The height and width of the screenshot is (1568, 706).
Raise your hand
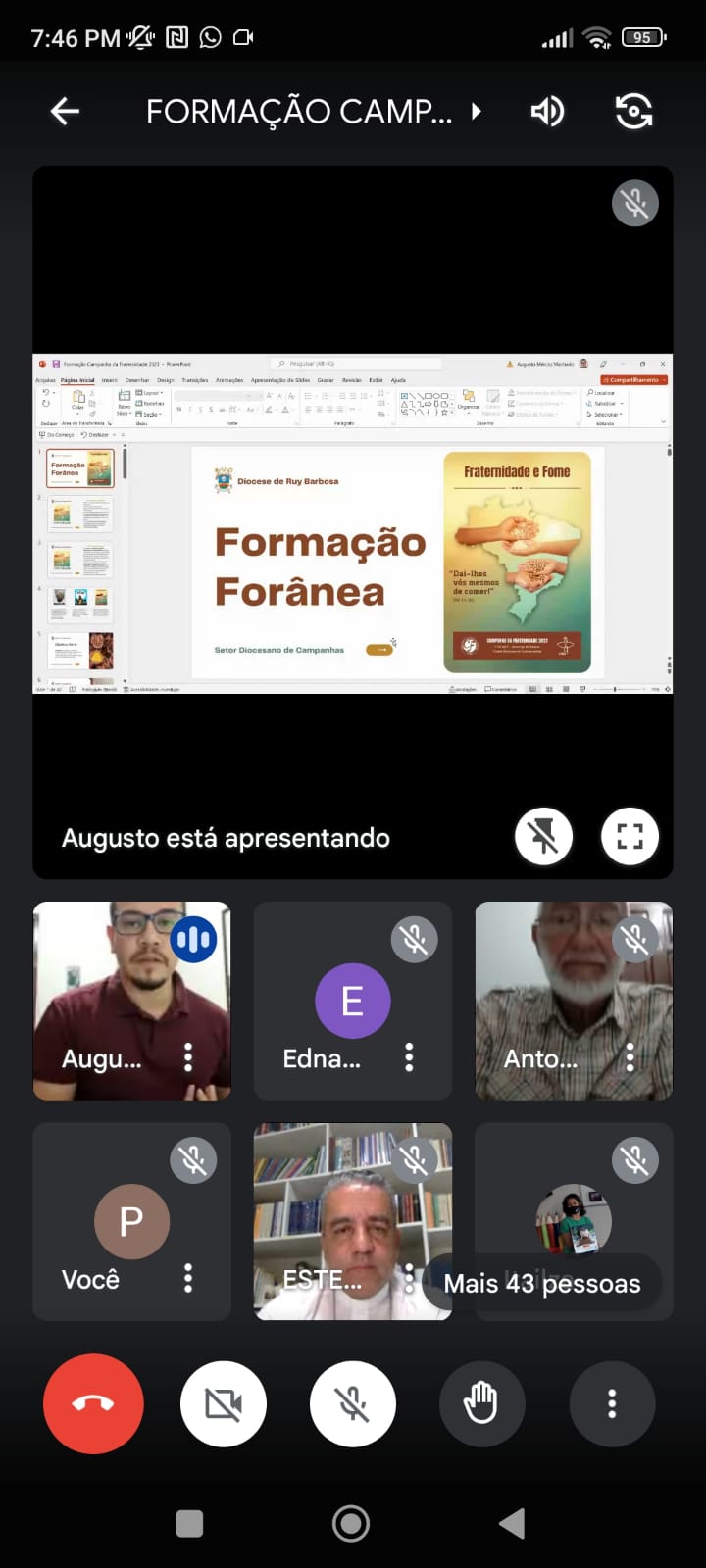(481, 1403)
